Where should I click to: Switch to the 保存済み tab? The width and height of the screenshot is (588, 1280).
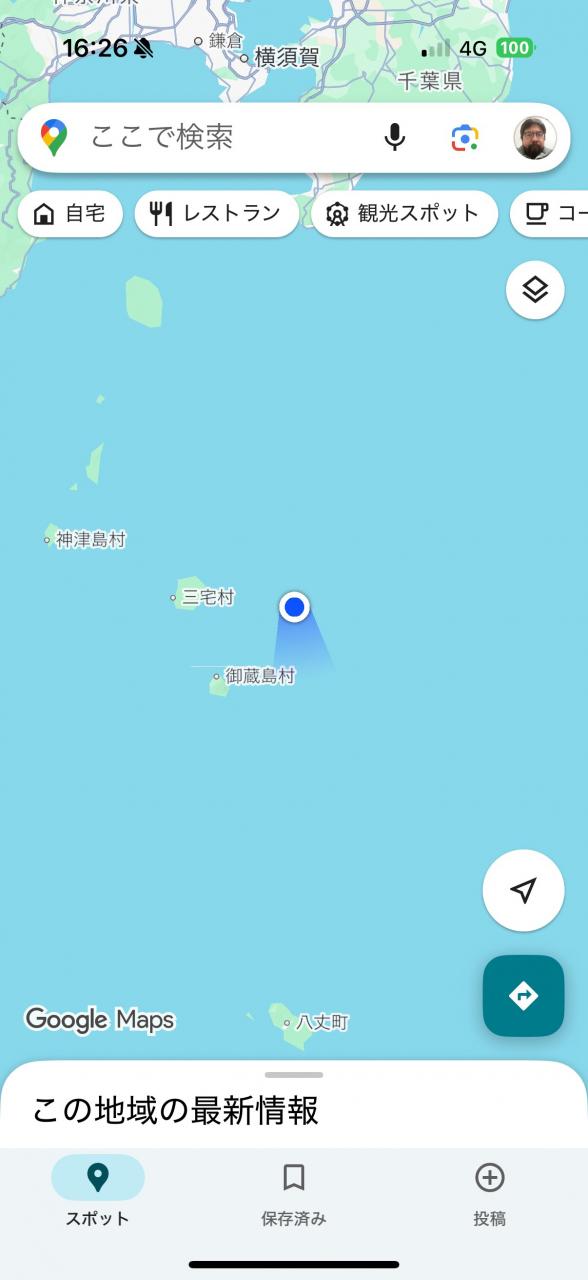294,1192
